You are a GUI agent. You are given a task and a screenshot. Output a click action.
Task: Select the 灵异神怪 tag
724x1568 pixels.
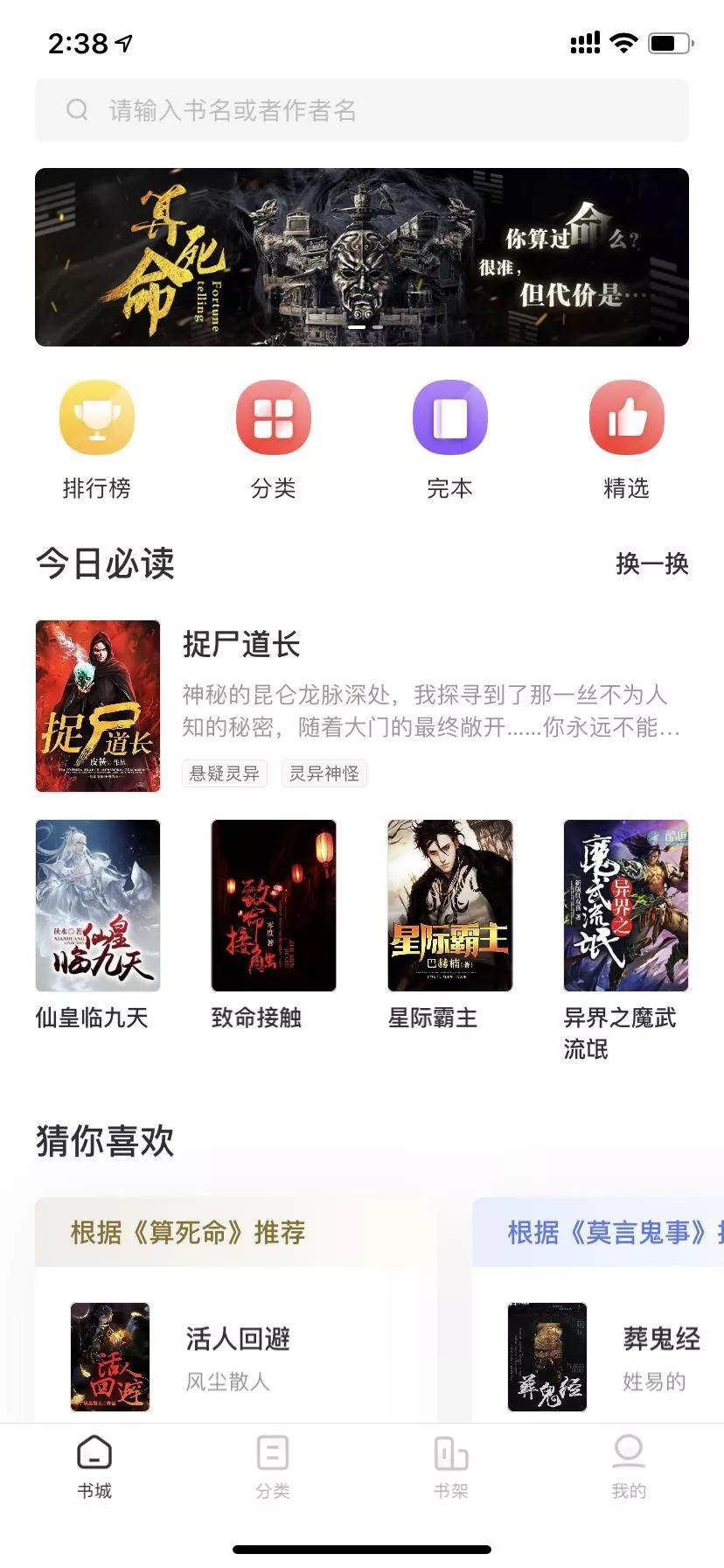(x=324, y=773)
